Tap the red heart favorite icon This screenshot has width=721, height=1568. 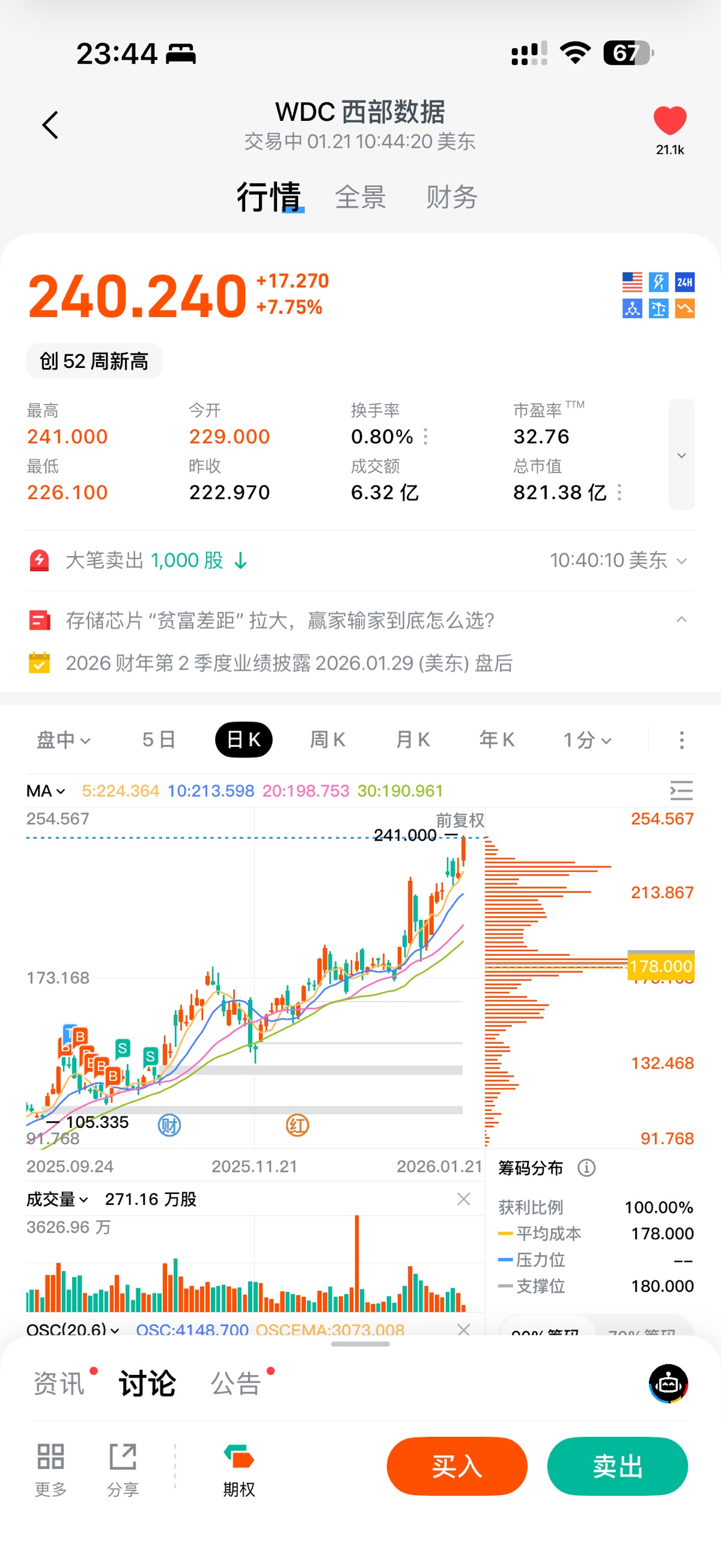[x=669, y=120]
